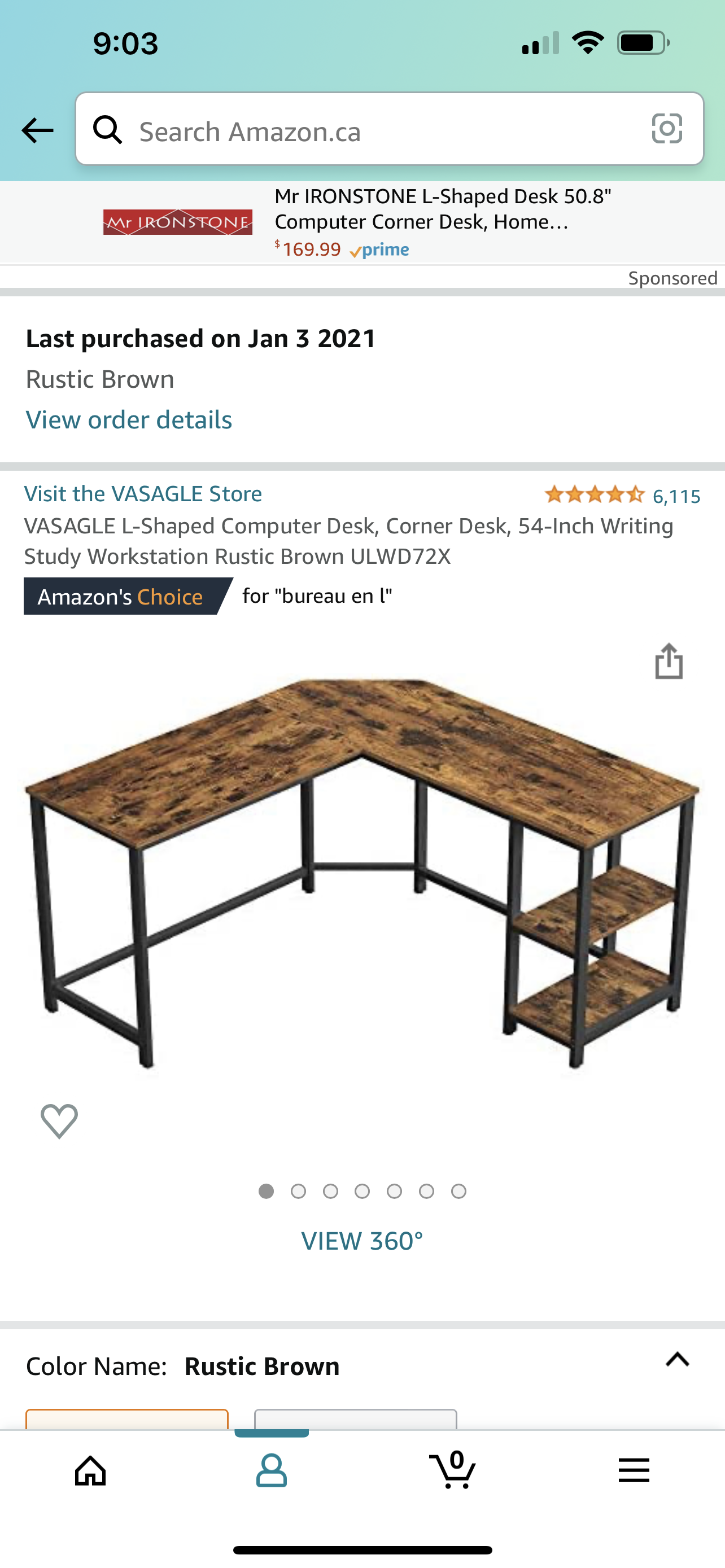Visit the VASAGLE Store
The width and height of the screenshot is (725, 1568).
143,494
